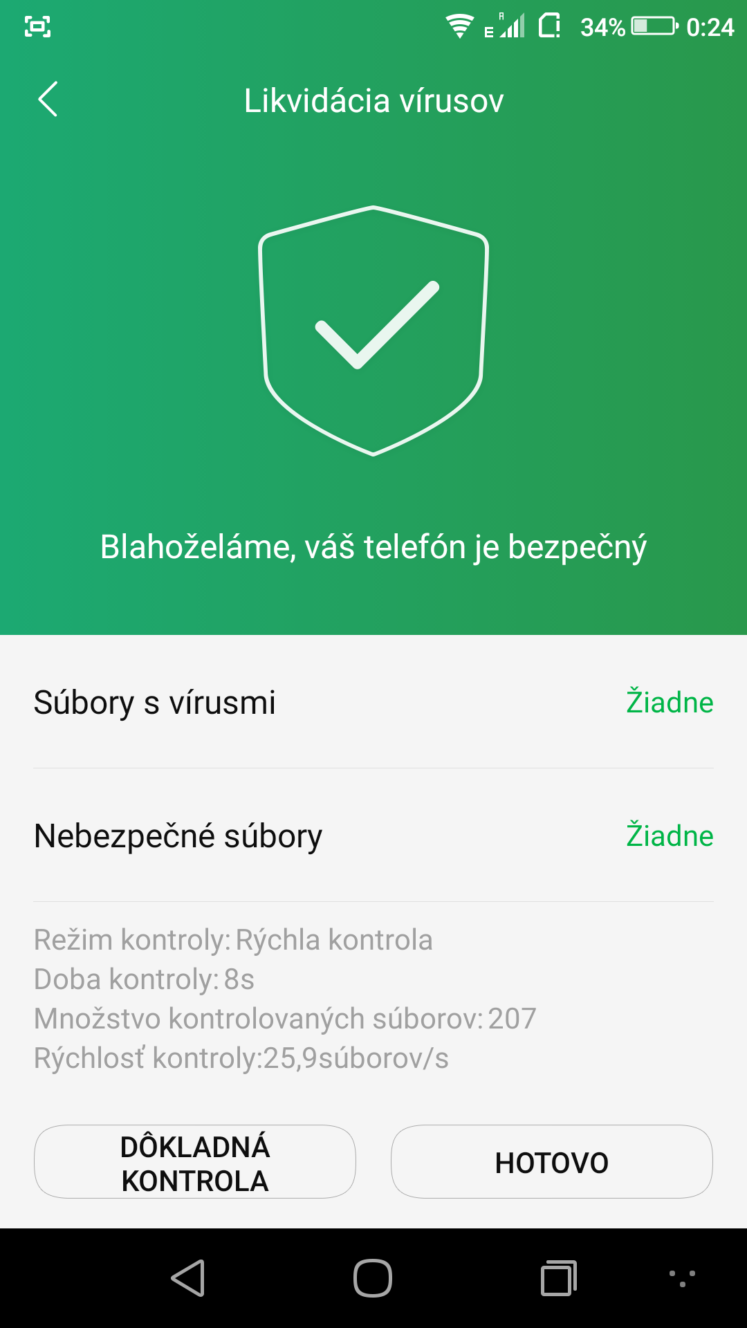Open the recent apps overview

559,1277
